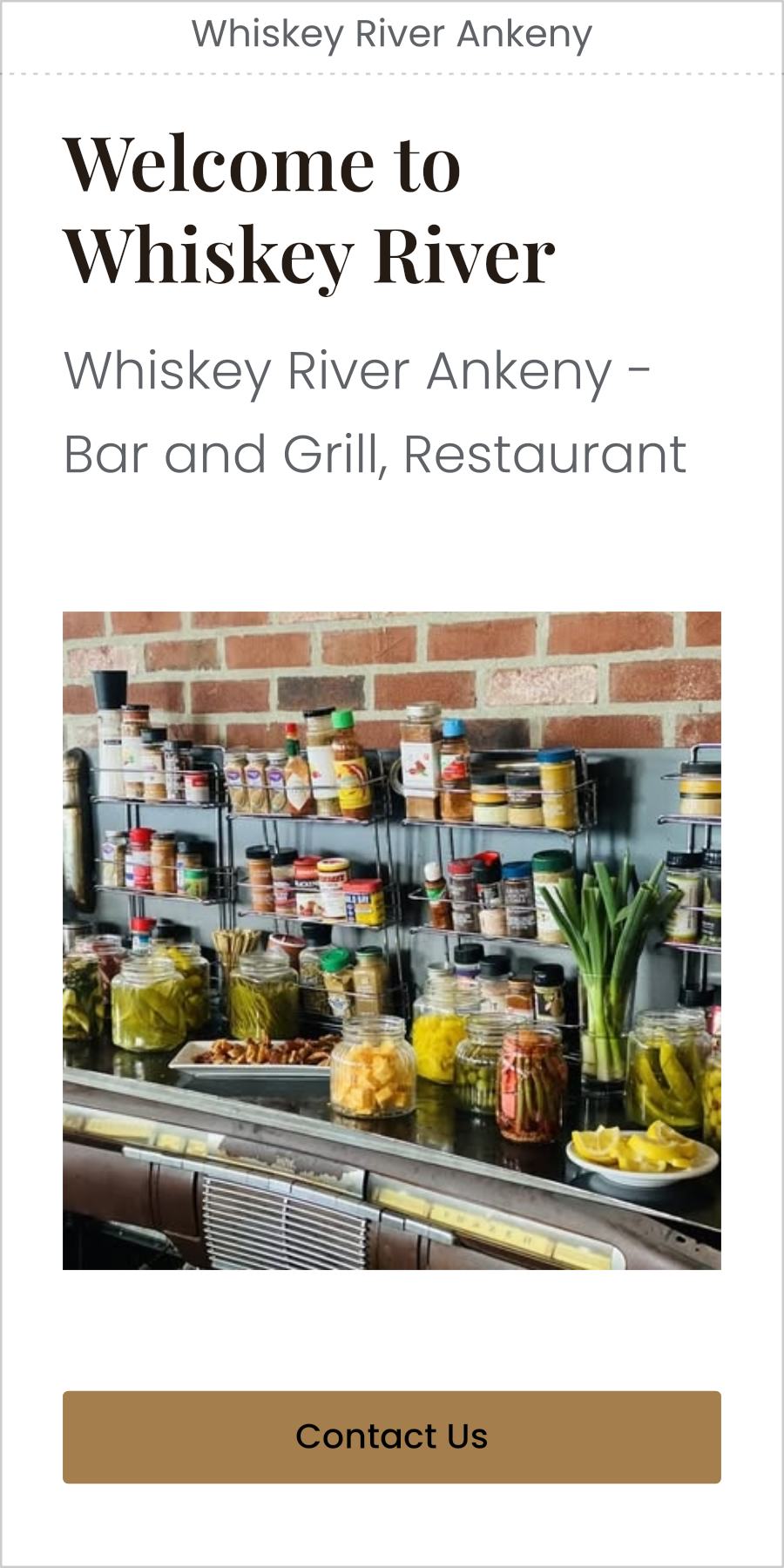
Task: Tap the Contact Us button
Action: coord(392,1436)
